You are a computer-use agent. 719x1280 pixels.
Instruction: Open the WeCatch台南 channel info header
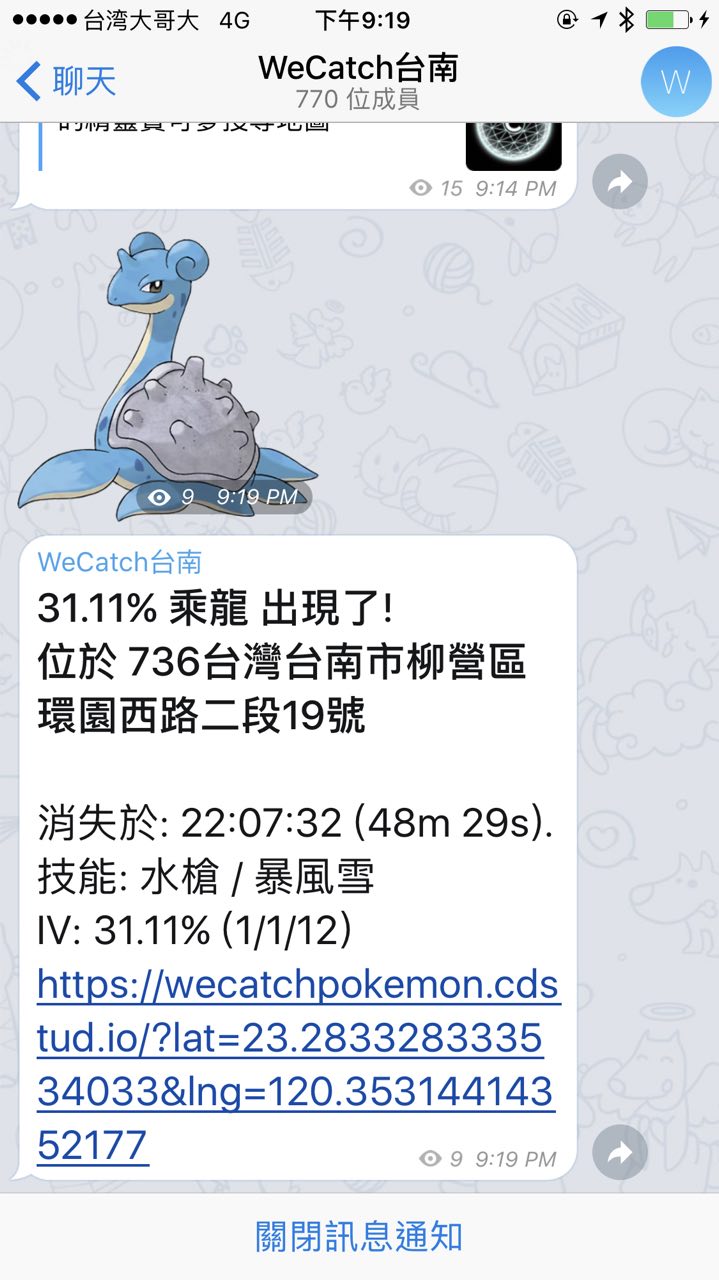(357, 82)
